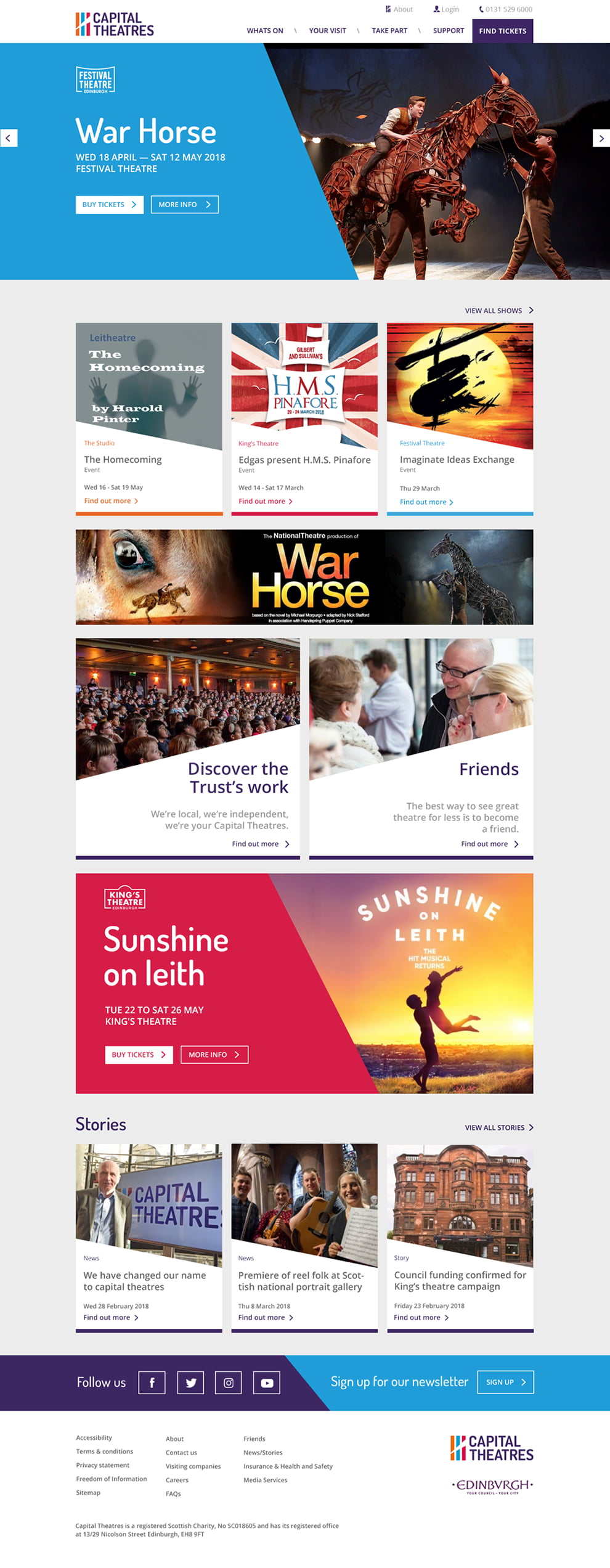
Task: Sign up for the newsletter
Action: click(505, 1382)
